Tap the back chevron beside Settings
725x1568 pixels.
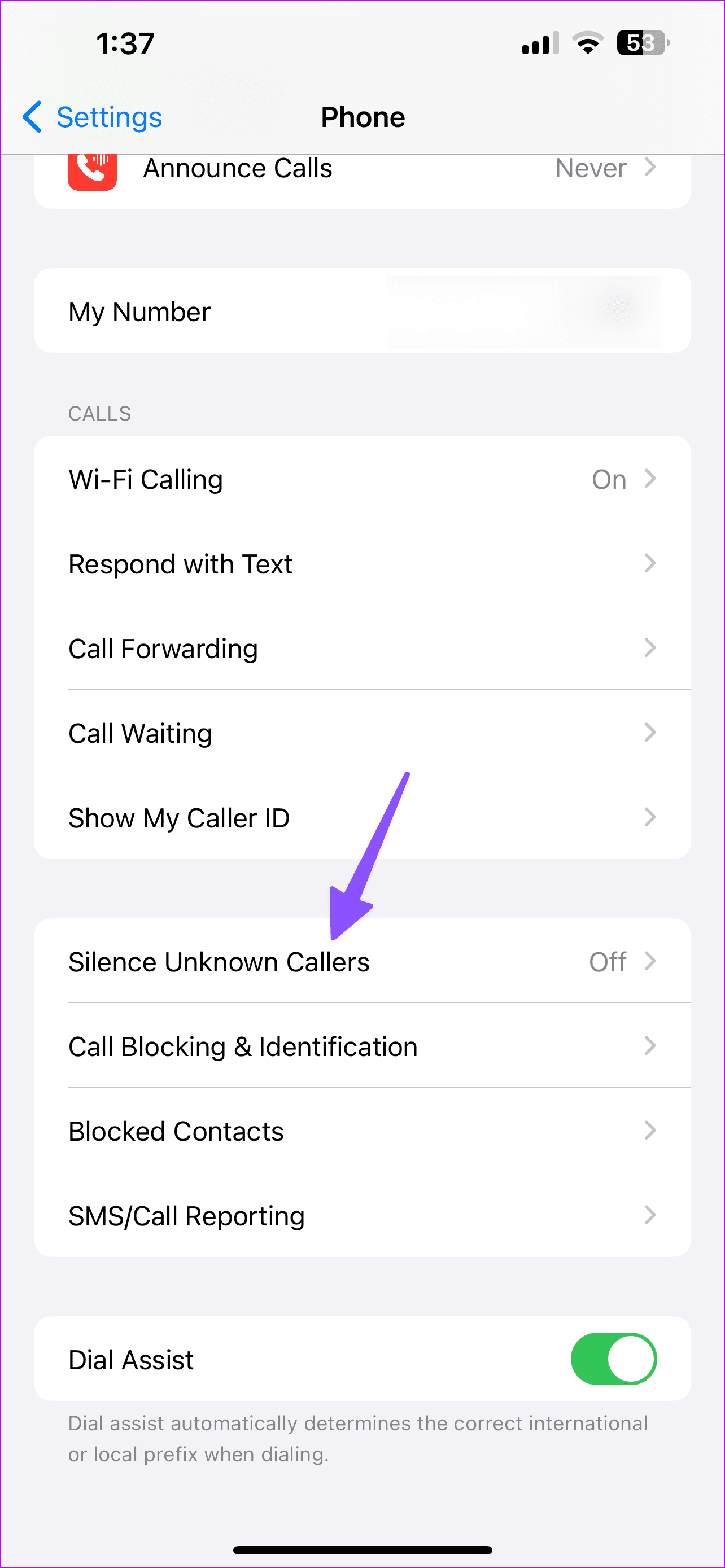point(32,117)
